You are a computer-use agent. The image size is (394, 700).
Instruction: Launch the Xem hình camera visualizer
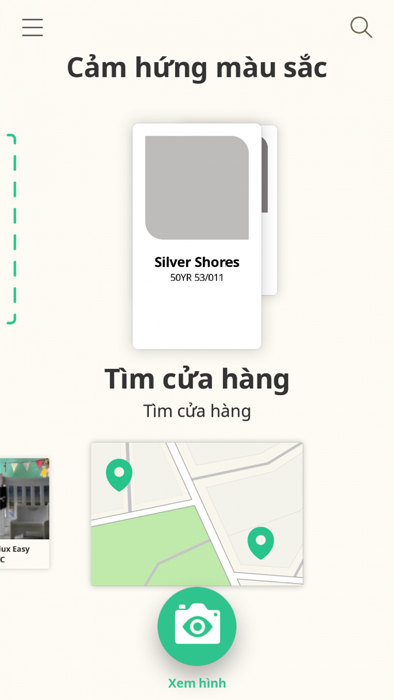[197, 626]
